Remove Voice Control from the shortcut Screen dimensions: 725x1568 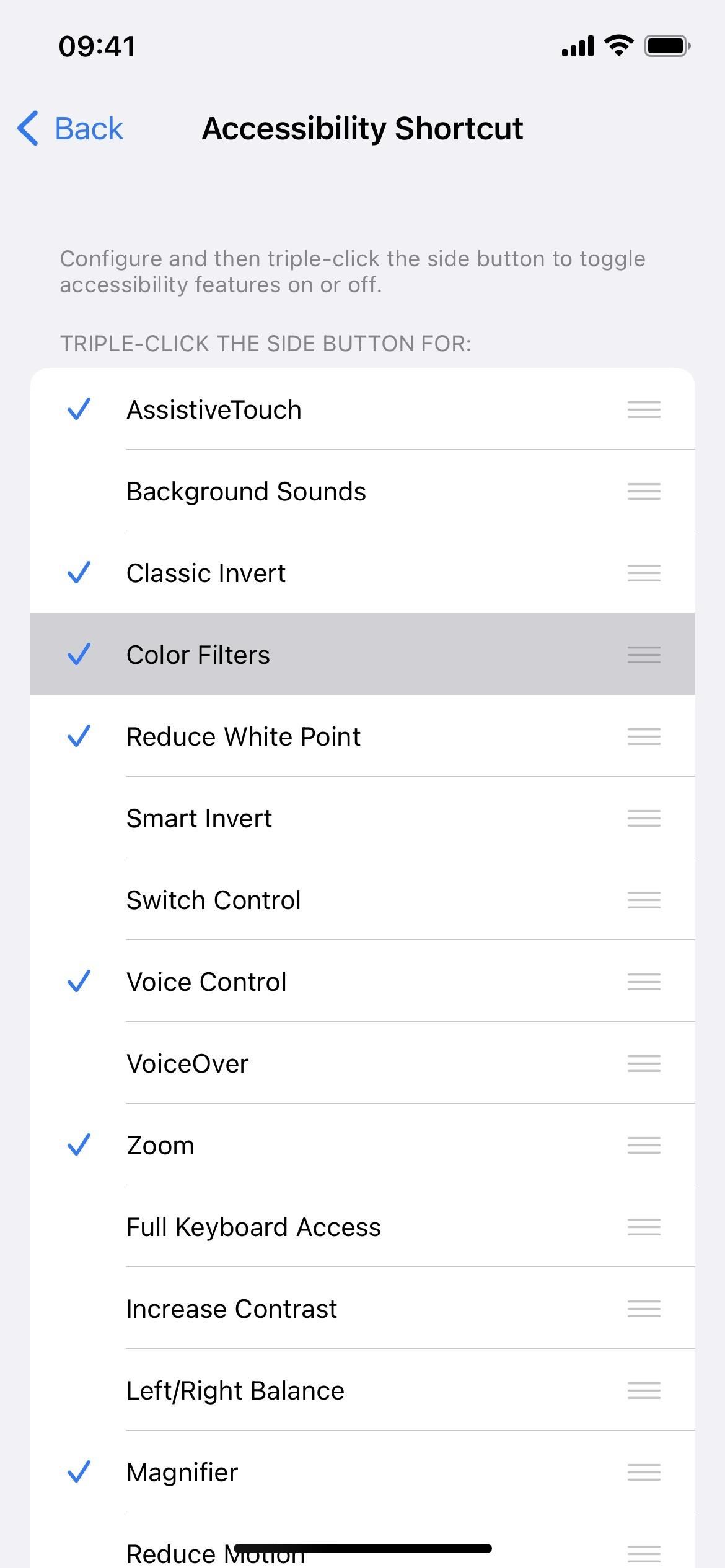pos(362,982)
